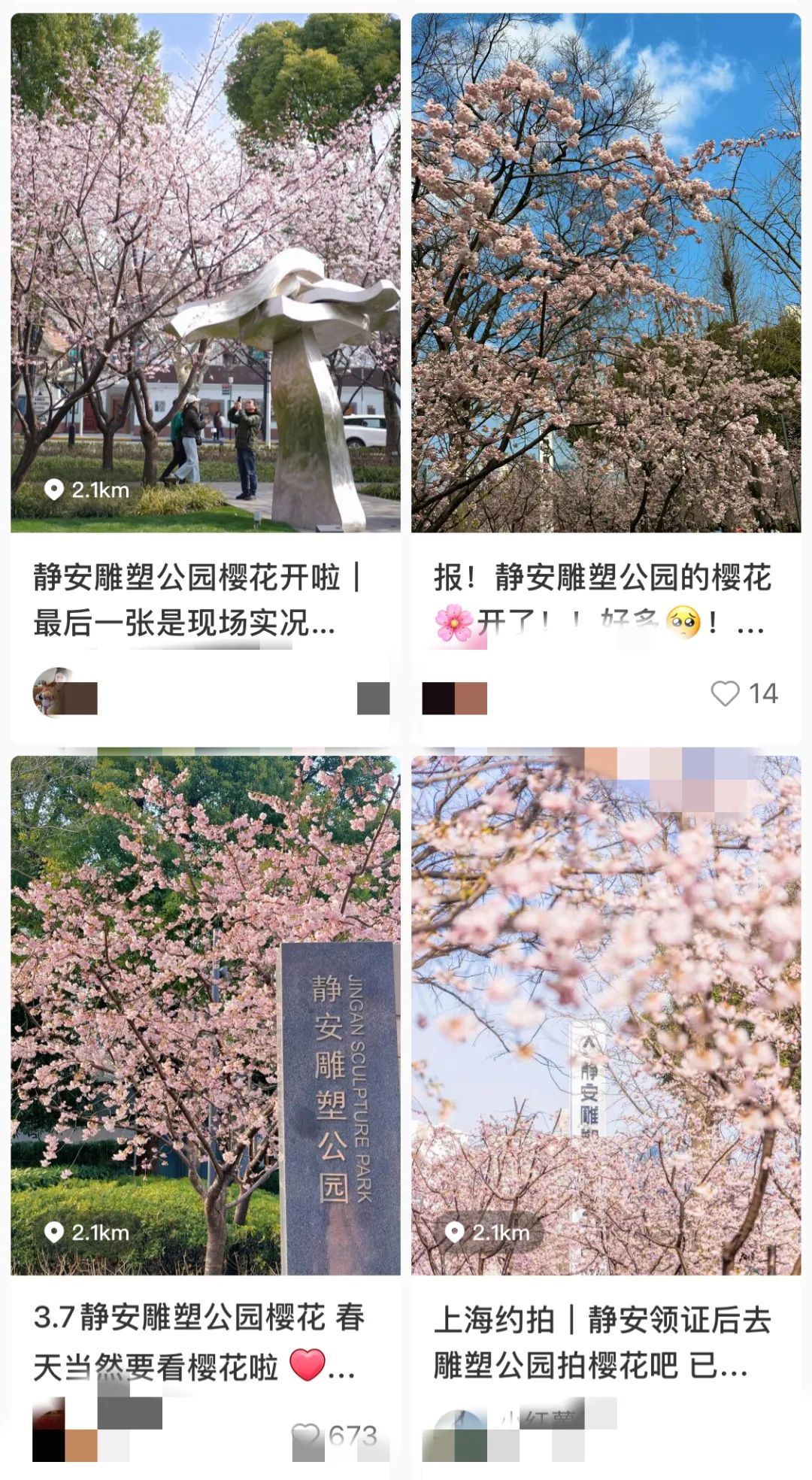This screenshot has height=1480, width=812.
Task: Like the post with 14 likes
Action: pyautogui.click(x=725, y=693)
